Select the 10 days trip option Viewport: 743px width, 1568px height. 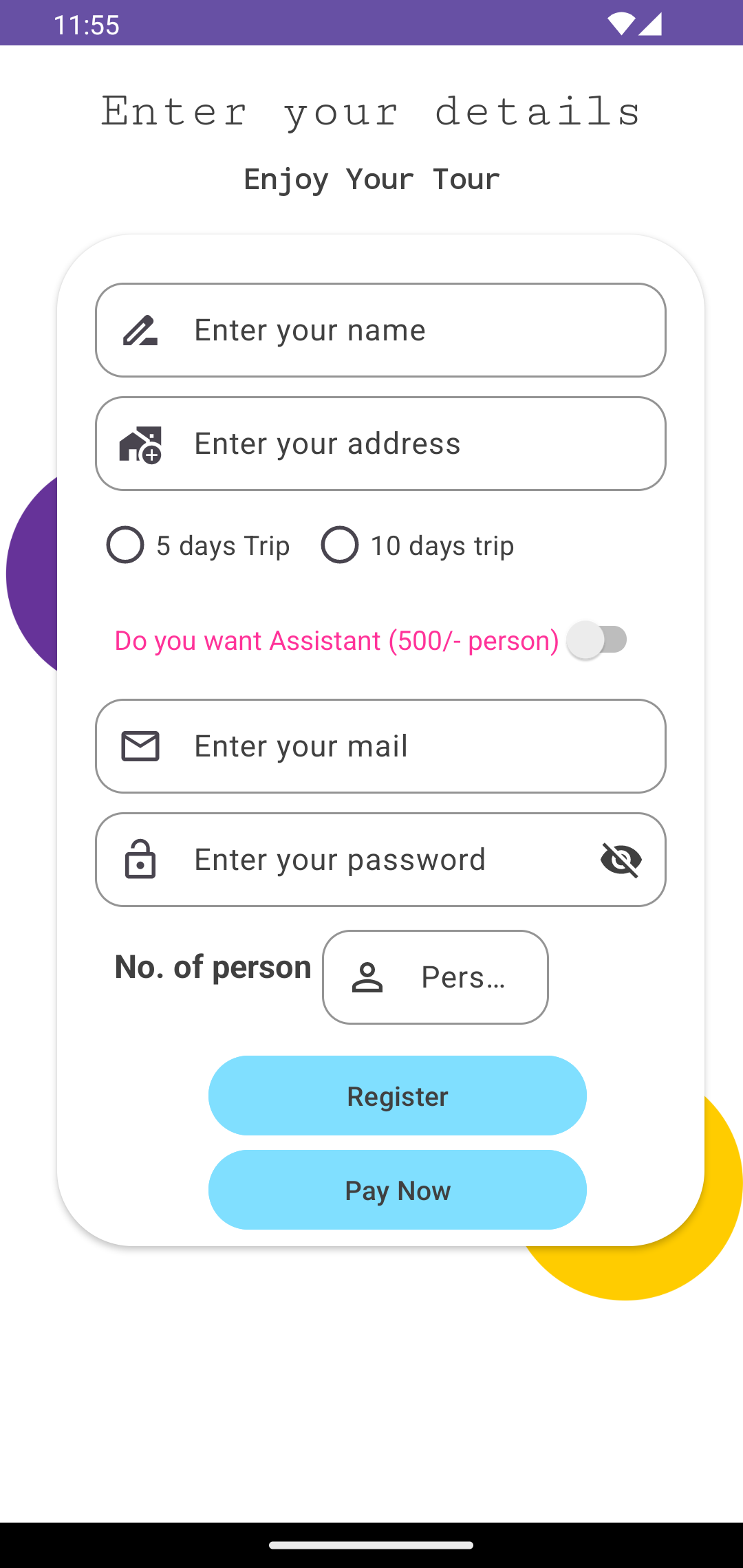point(340,545)
